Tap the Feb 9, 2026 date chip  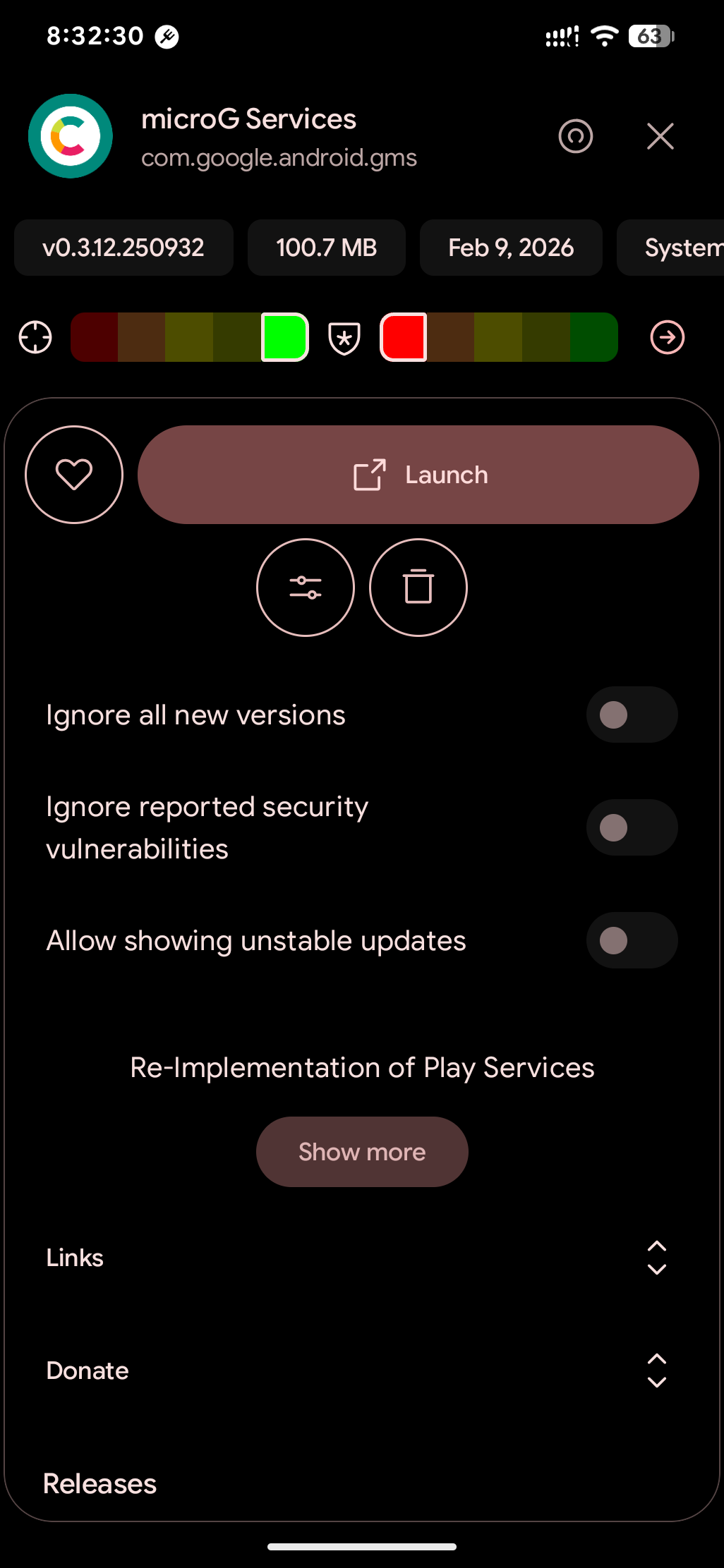pos(510,248)
